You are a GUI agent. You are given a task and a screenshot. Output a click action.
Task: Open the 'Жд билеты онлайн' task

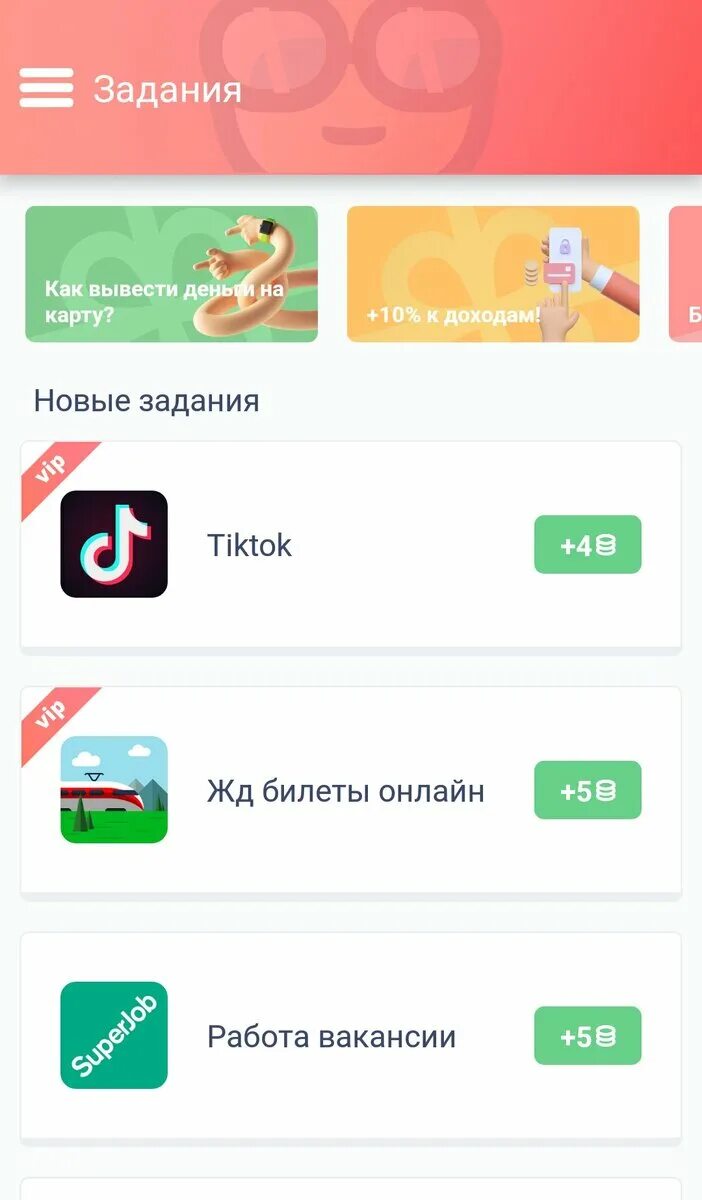[x=345, y=791]
